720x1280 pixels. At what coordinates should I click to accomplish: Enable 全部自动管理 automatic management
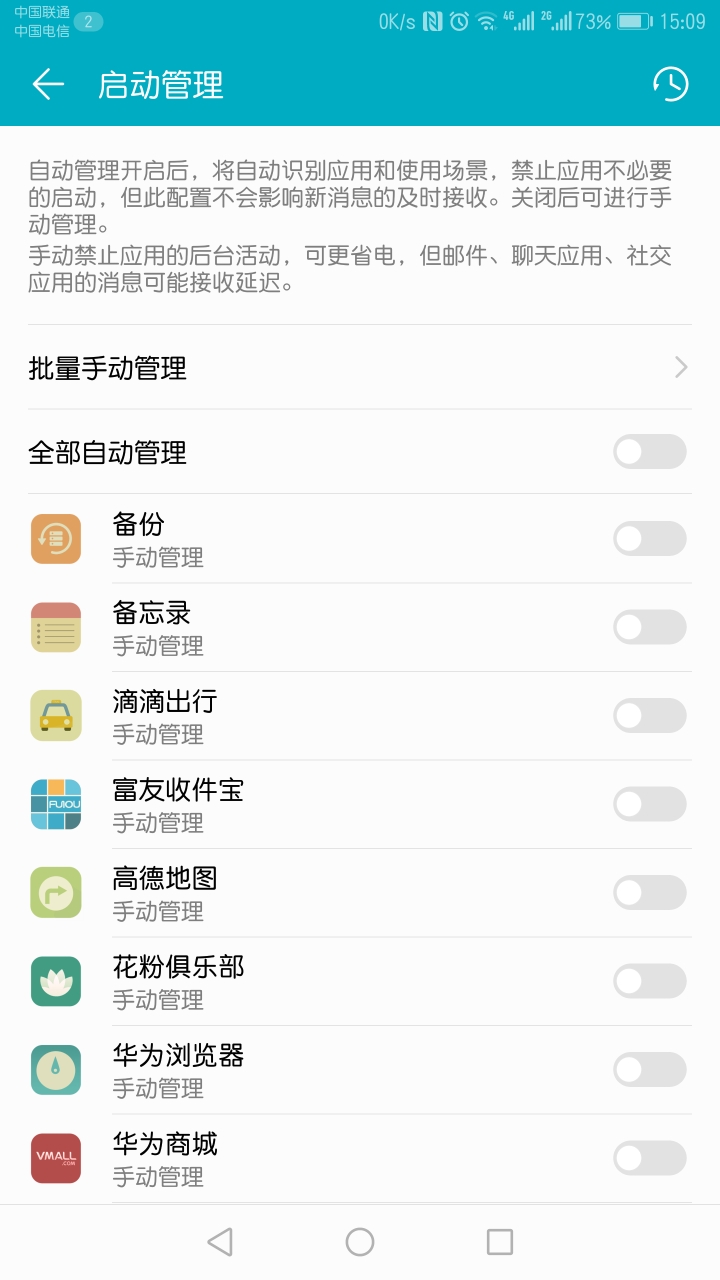(x=648, y=452)
